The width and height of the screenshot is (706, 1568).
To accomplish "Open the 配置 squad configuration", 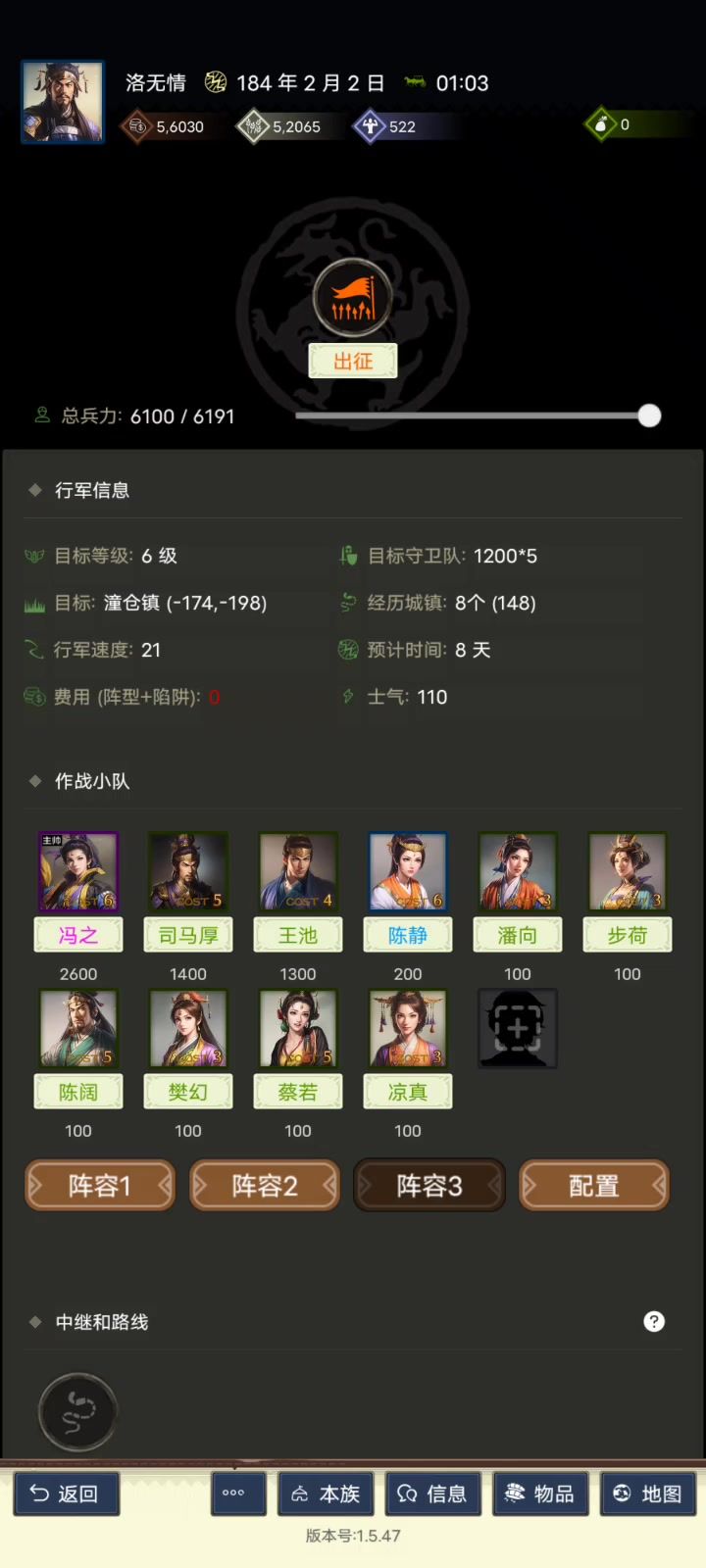I will pyautogui.click(x=594, y=1186).
